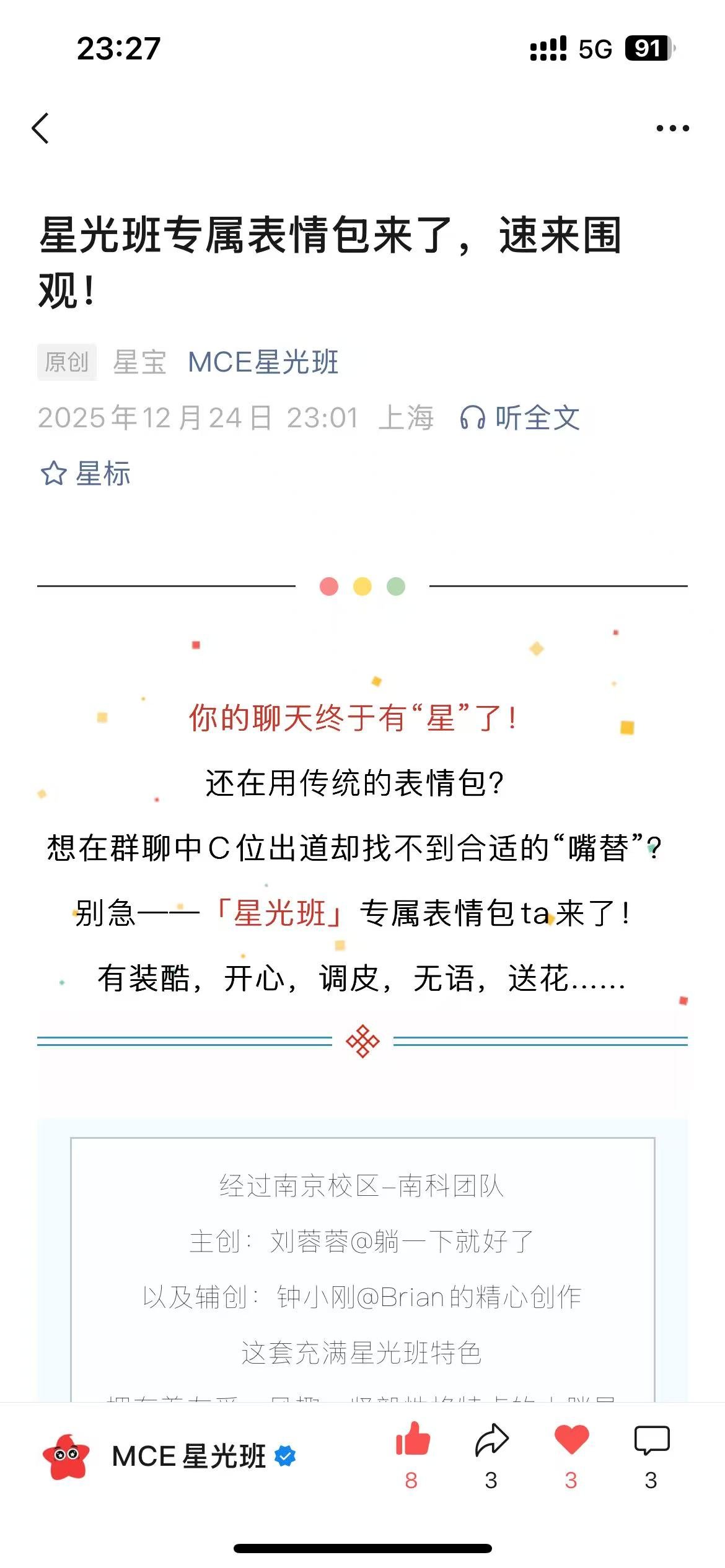725x1568 pixels.
Task: Open the three-dot overflow menu
Action: (x=672, y=129)
